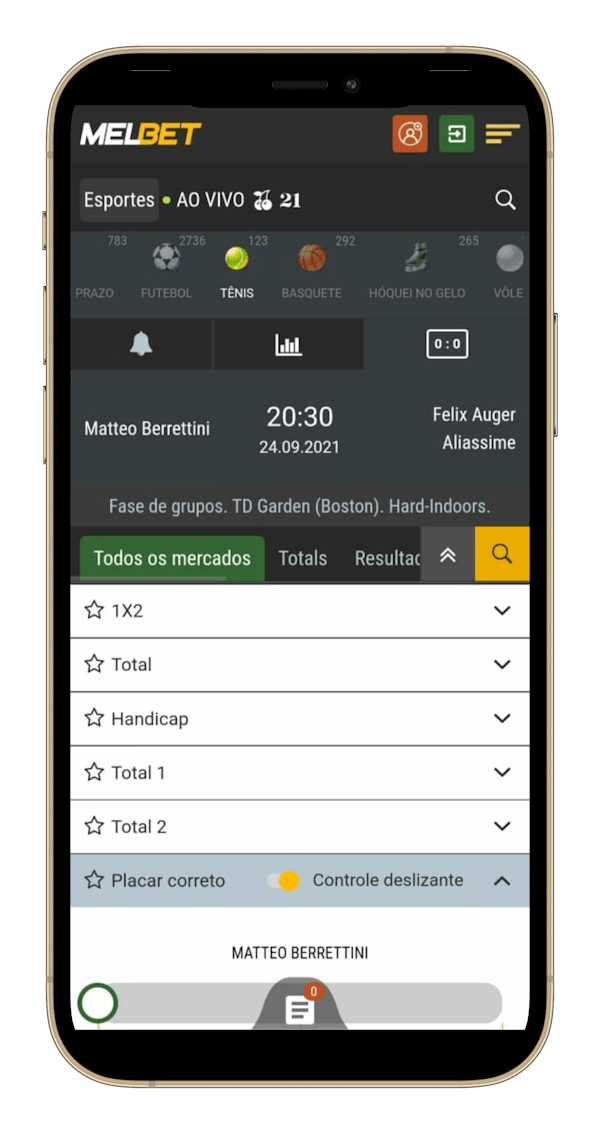Select Hóquei no Gelo category

coord(417,270)
